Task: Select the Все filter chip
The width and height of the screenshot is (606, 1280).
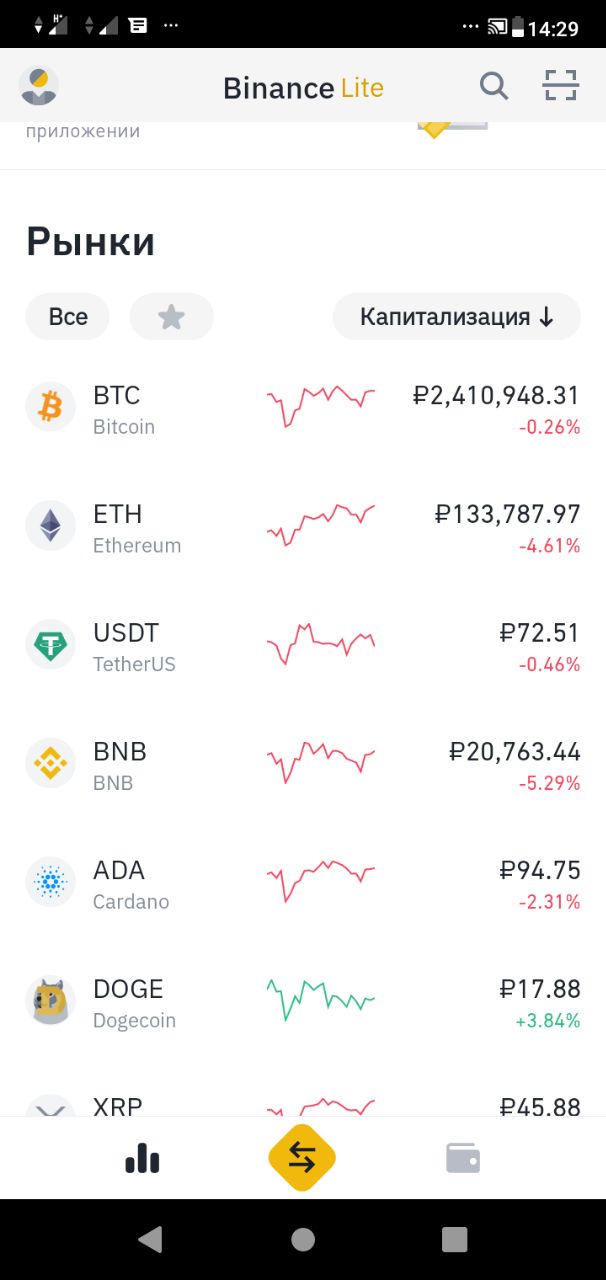Action: 68,317
